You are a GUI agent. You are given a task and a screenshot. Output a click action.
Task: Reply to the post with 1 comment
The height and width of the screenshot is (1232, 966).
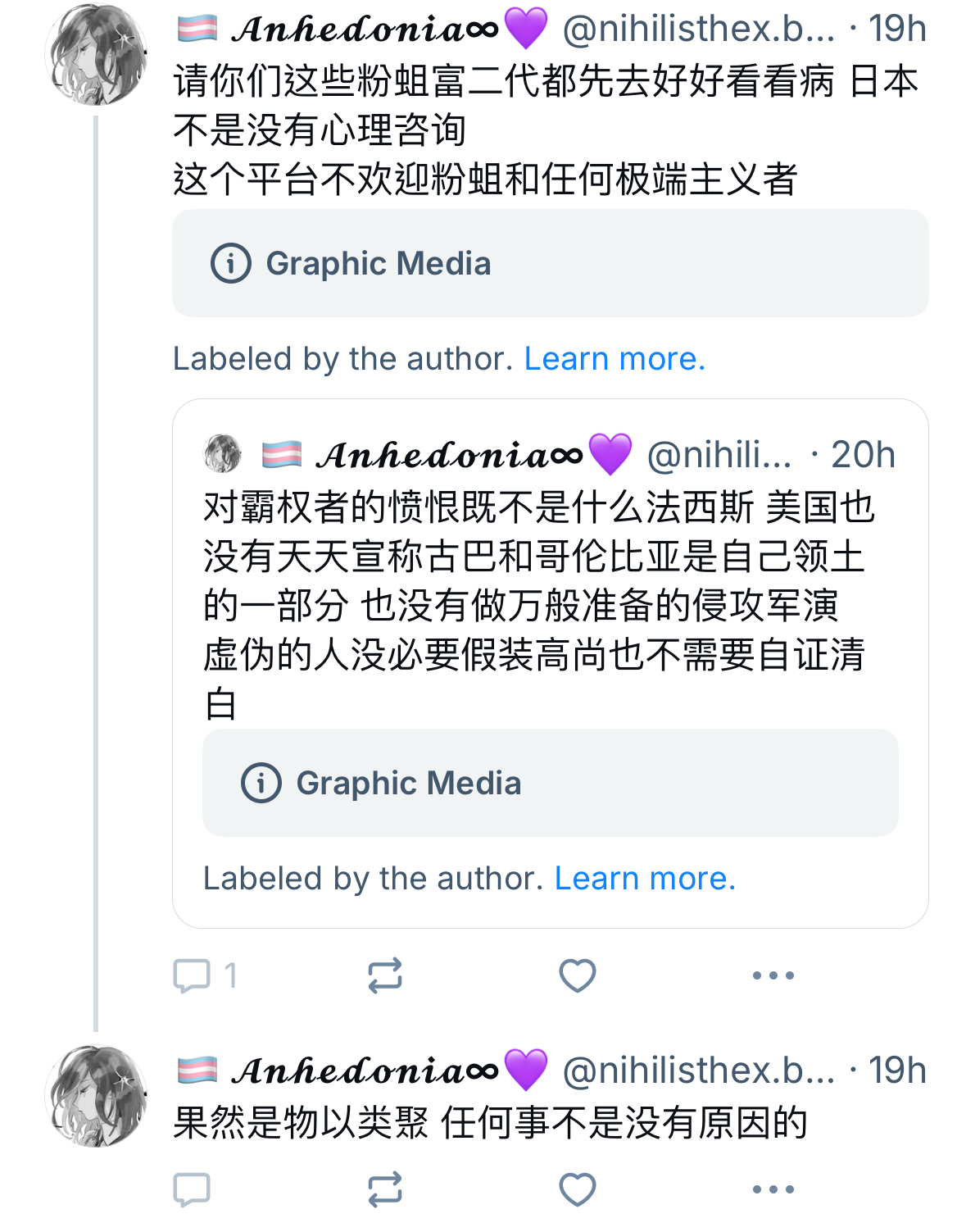click(x=193, y=975)
